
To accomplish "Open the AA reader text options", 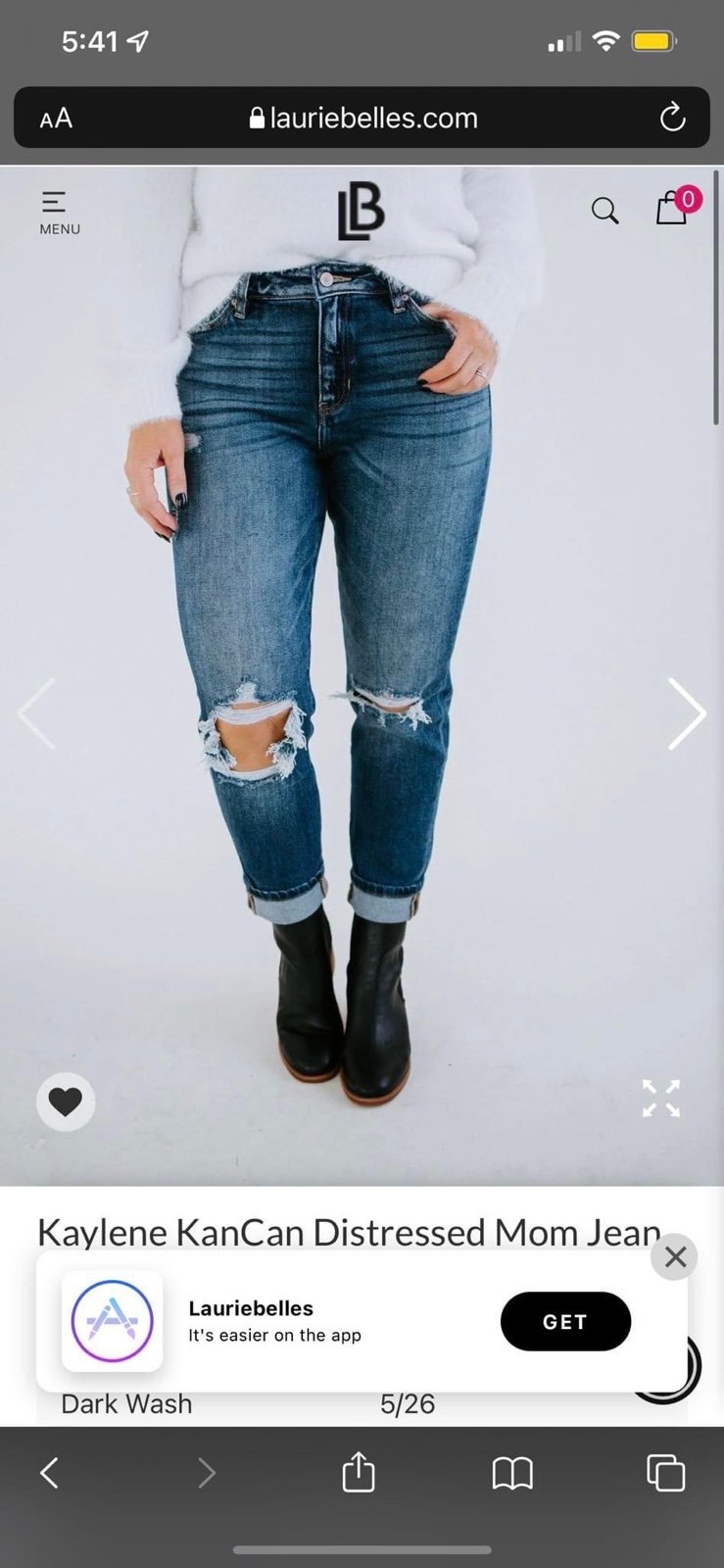I will [x=56, y=119].
